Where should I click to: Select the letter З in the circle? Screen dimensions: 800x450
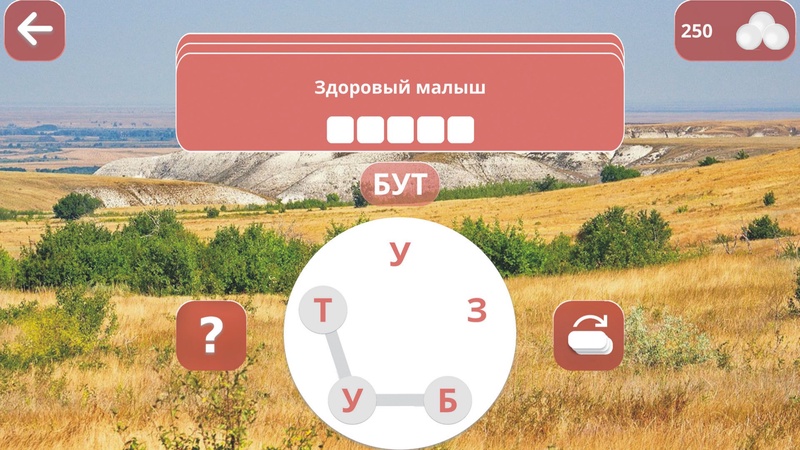(x=477, y=312)
